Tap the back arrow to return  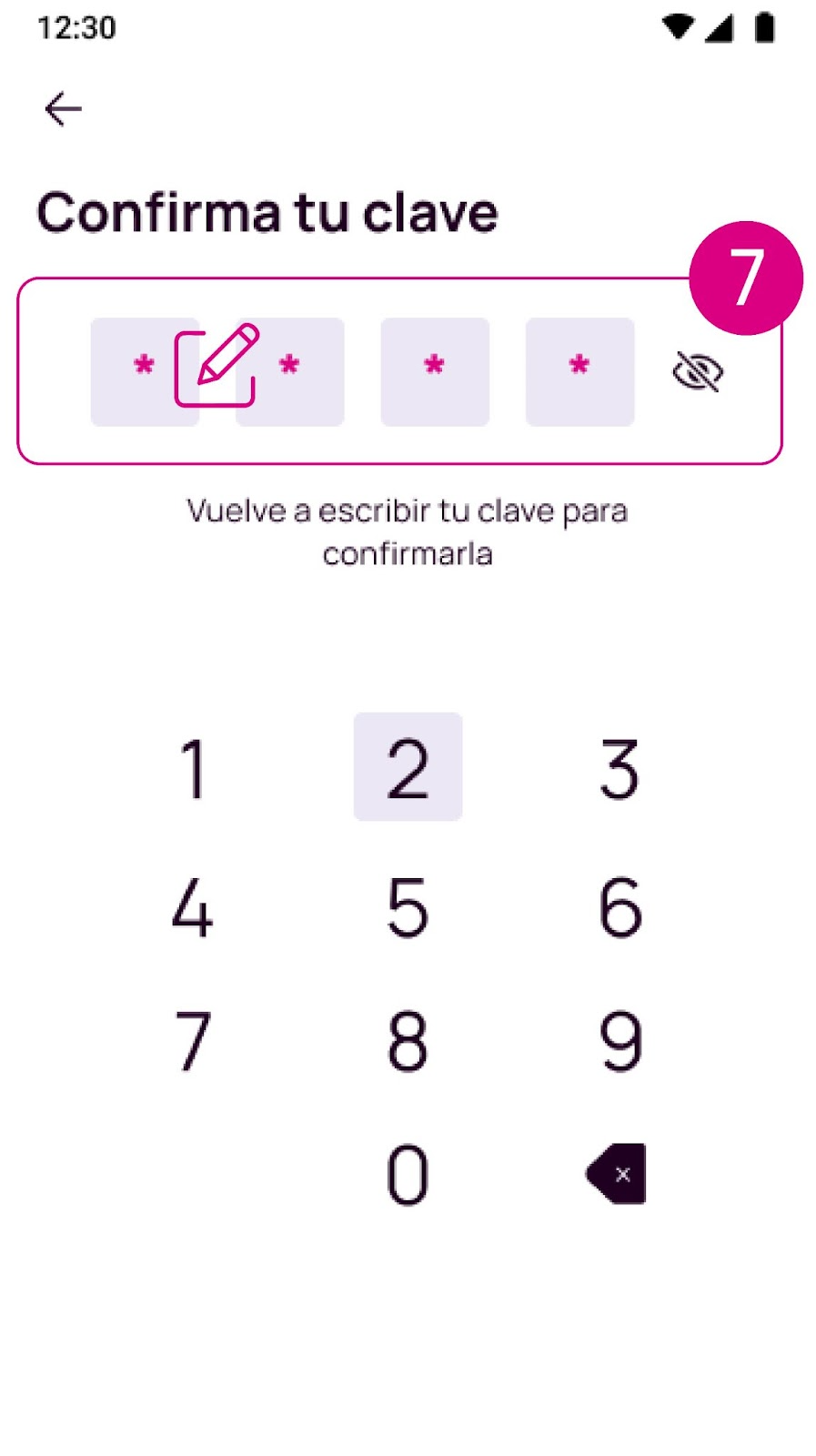(x=62, y=107)
